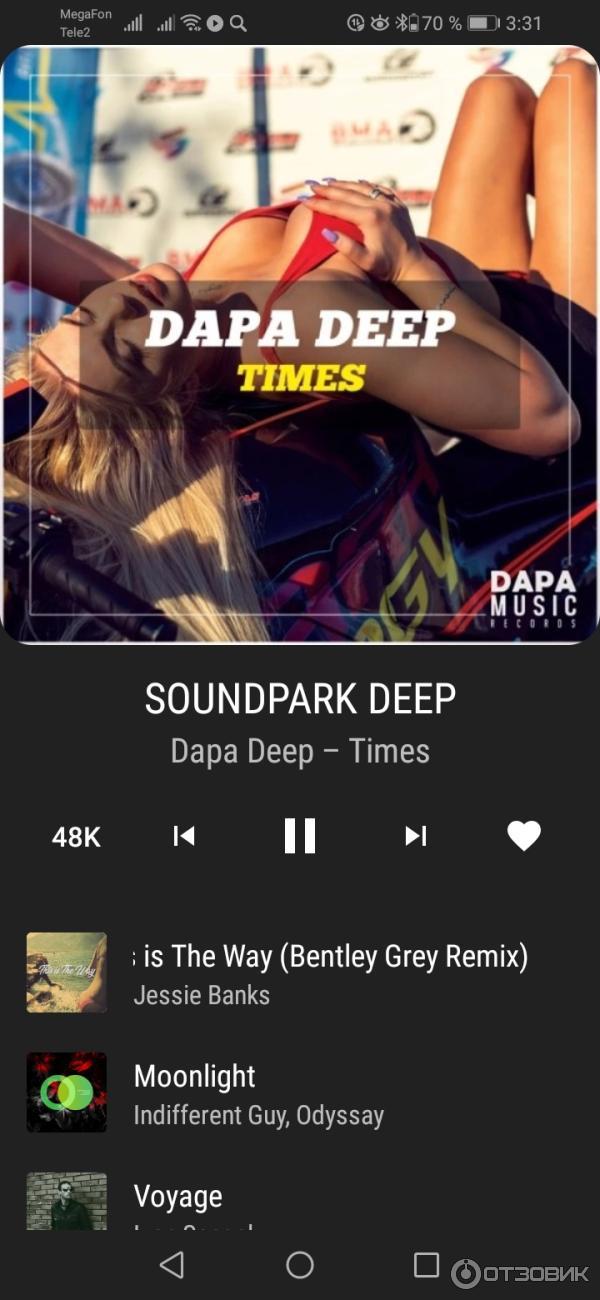The height and width of the screenshot is (1300, 600).
Task: Change the 48K stream quality
Action: (76, 837)
